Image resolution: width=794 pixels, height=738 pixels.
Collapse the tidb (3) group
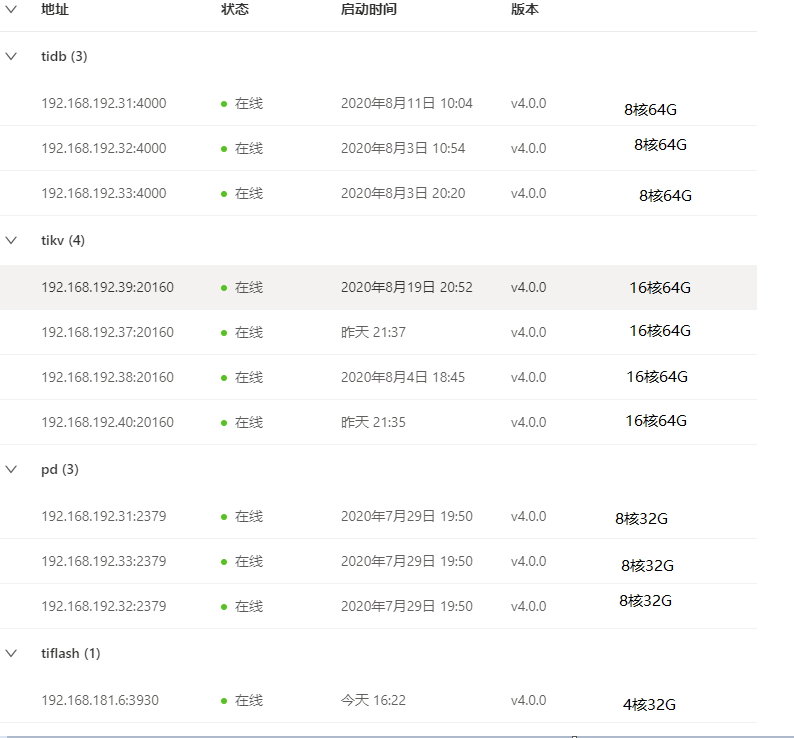click(x=12, y=56)
